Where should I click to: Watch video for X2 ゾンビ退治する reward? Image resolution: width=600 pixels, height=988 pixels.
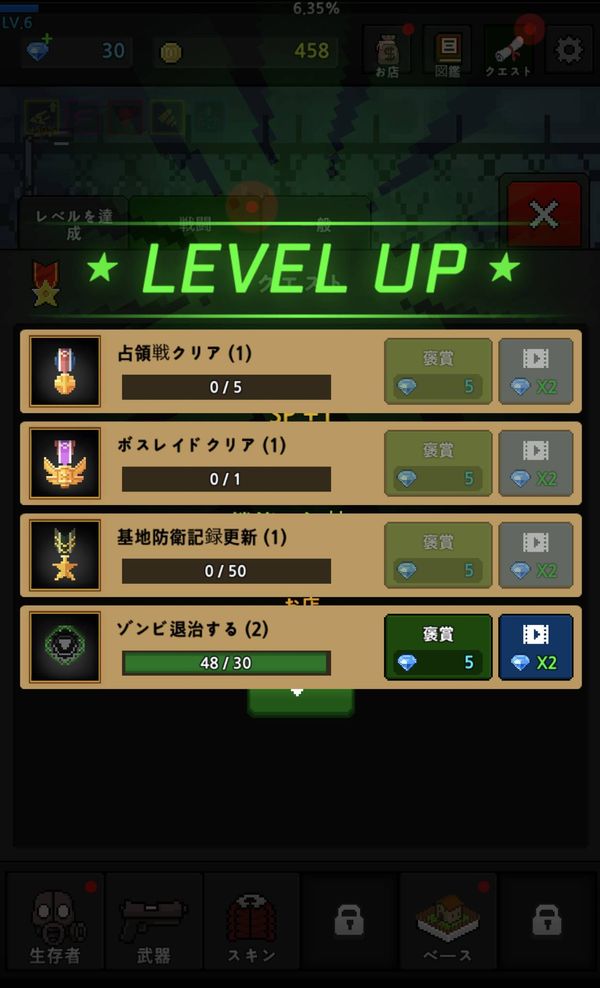coord(536,647)
